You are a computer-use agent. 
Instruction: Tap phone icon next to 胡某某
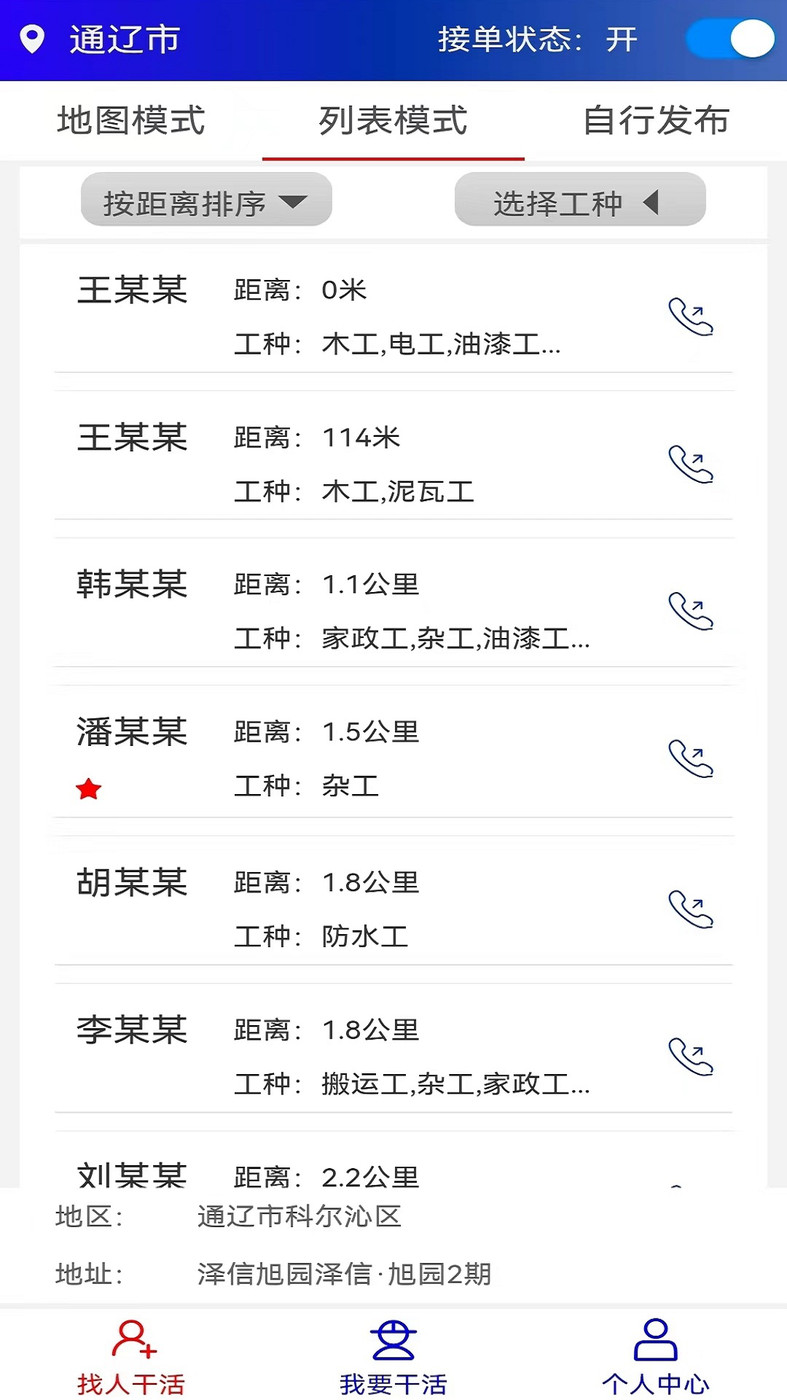pos(689,909)
